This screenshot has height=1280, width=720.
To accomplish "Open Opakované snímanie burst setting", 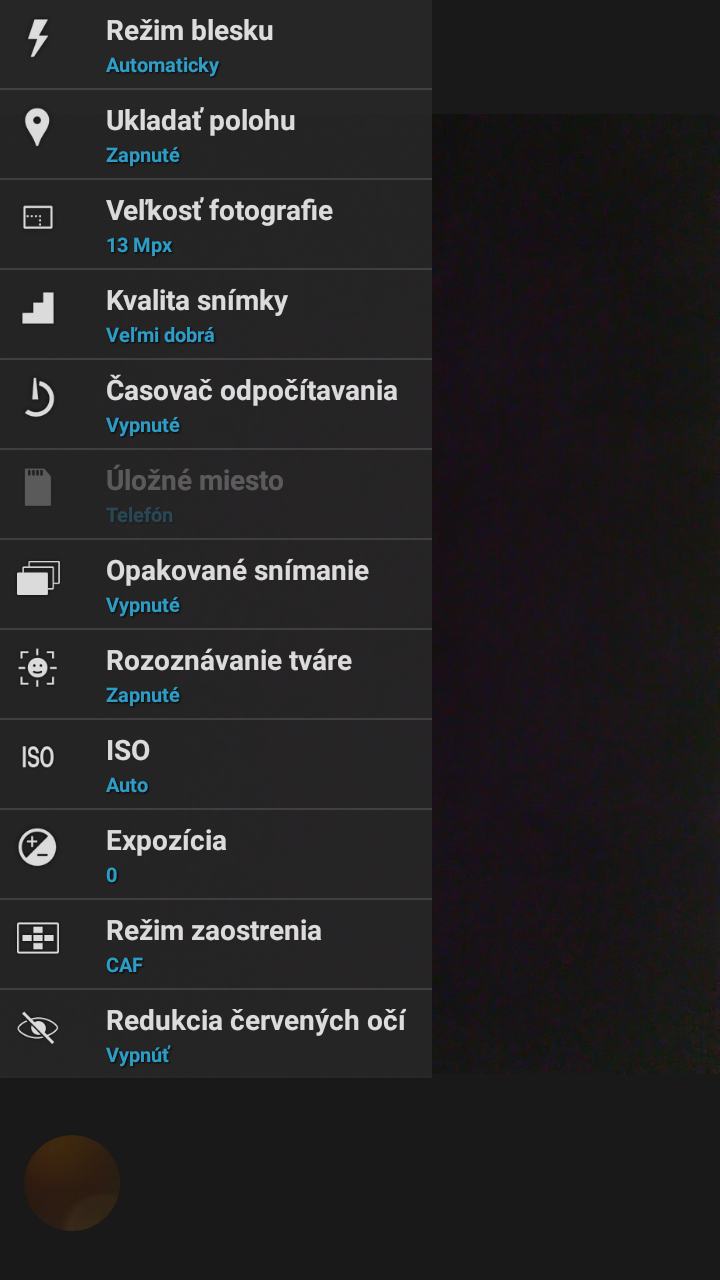I will click(x=216, y=584).
